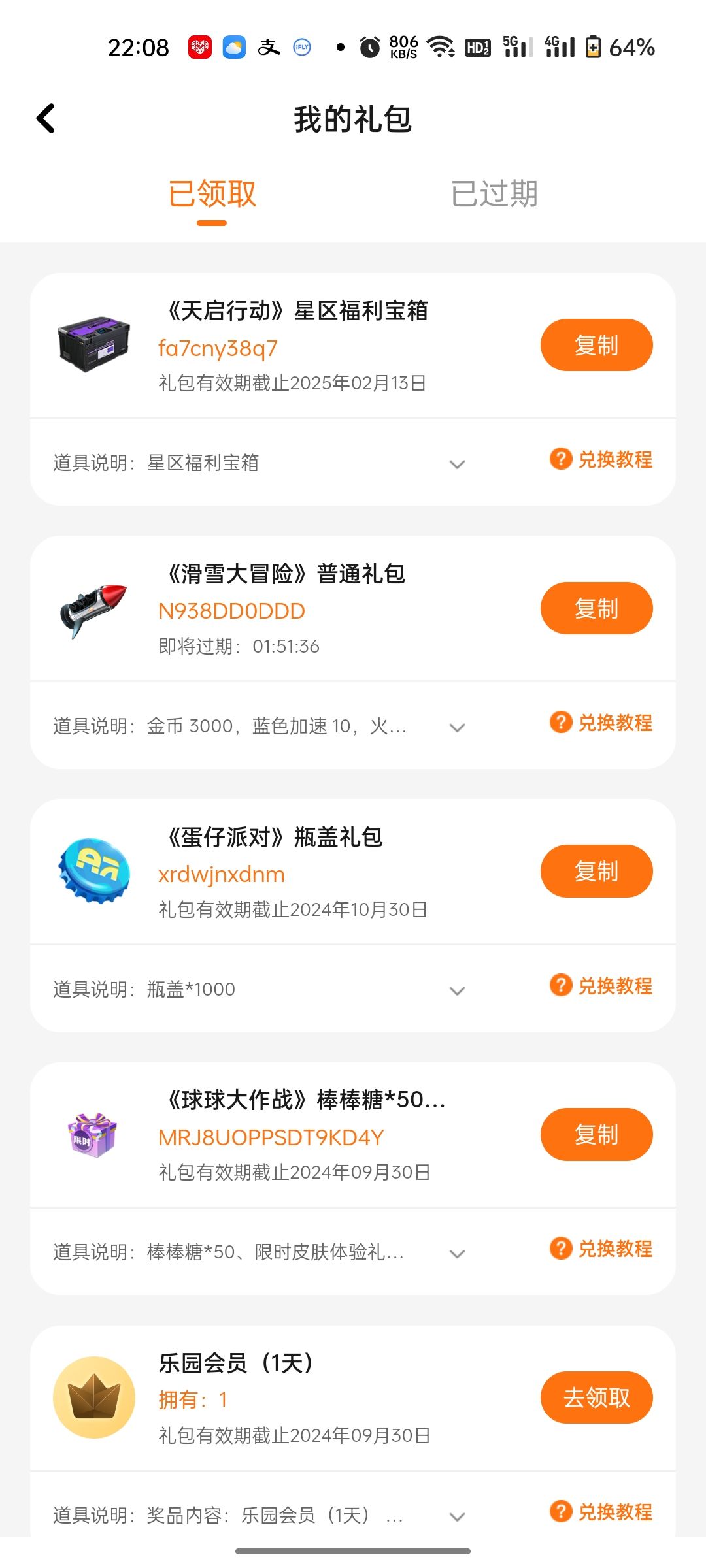Copy the 蛋仔派对 瓶盖礼包 code

pos(596,871)
